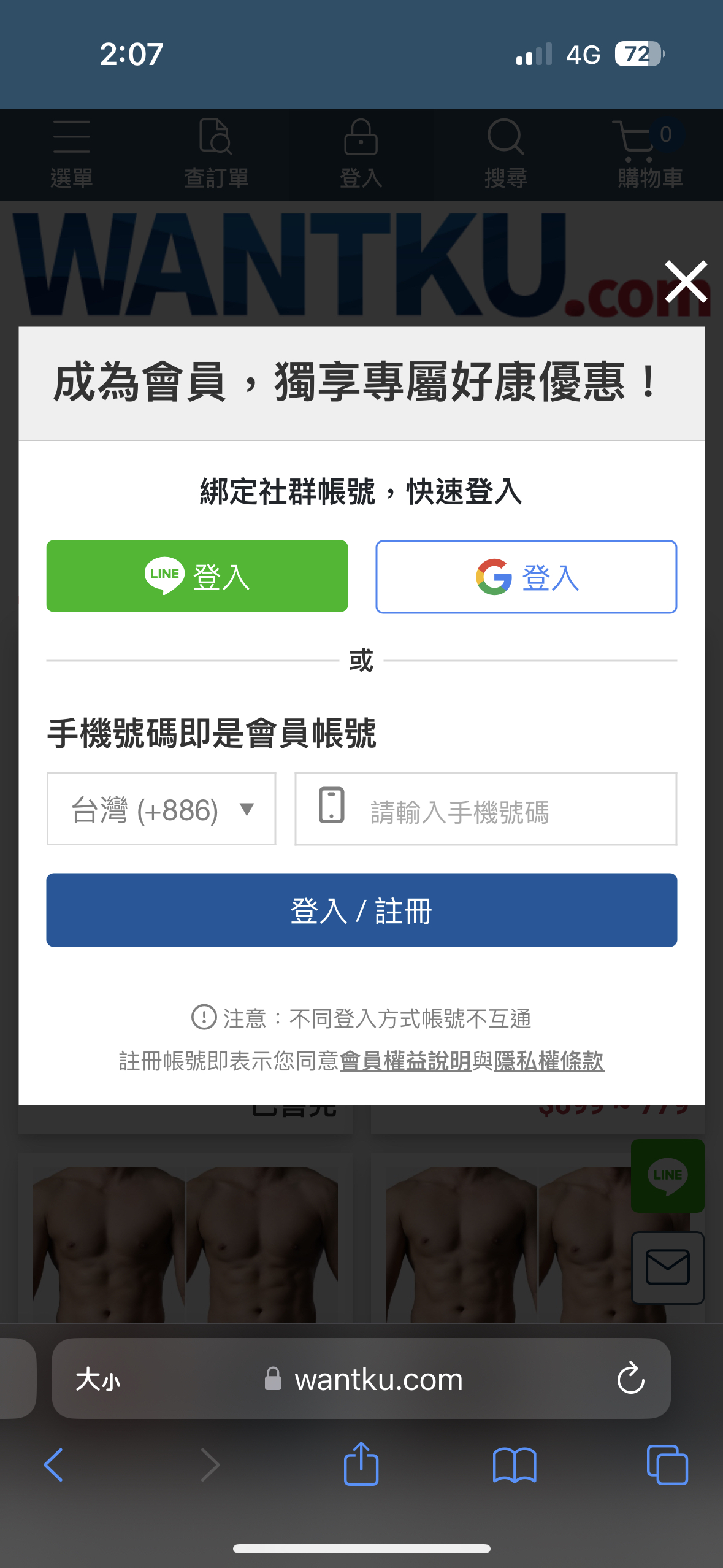Screen dimensions: 723x1568
Task: Open Safari bookmarks
Action: click(514, 1465)
